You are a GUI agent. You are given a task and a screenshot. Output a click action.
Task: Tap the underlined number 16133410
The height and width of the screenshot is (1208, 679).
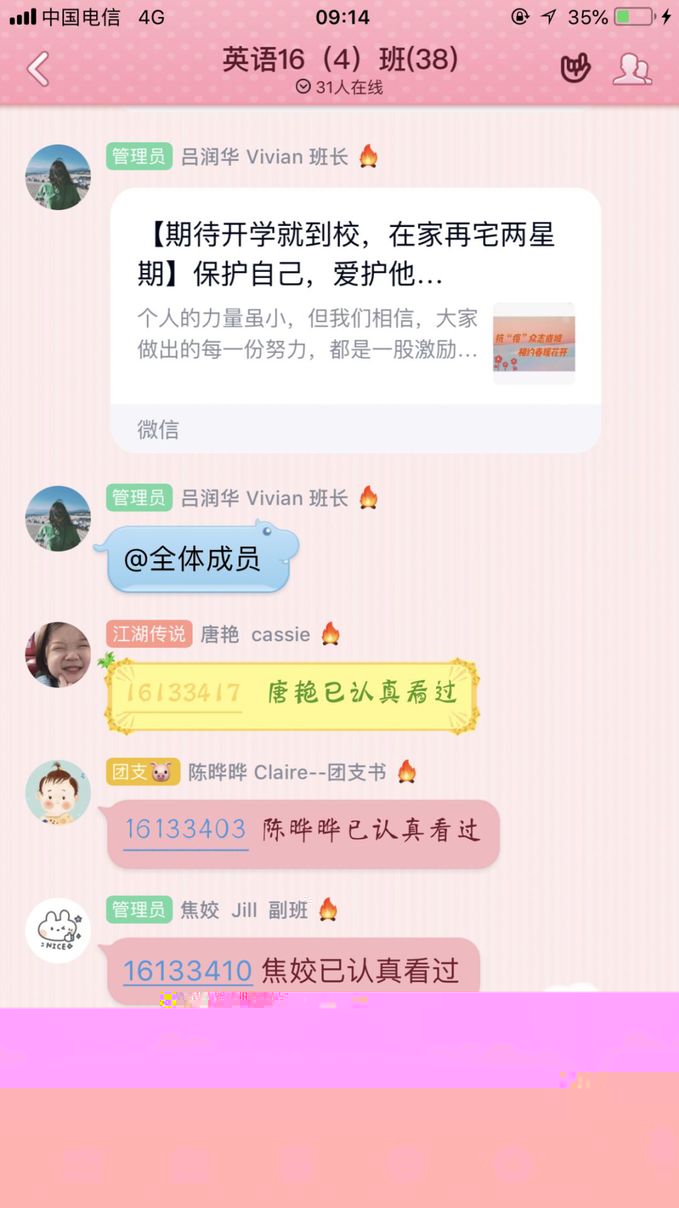coord(187,970)
